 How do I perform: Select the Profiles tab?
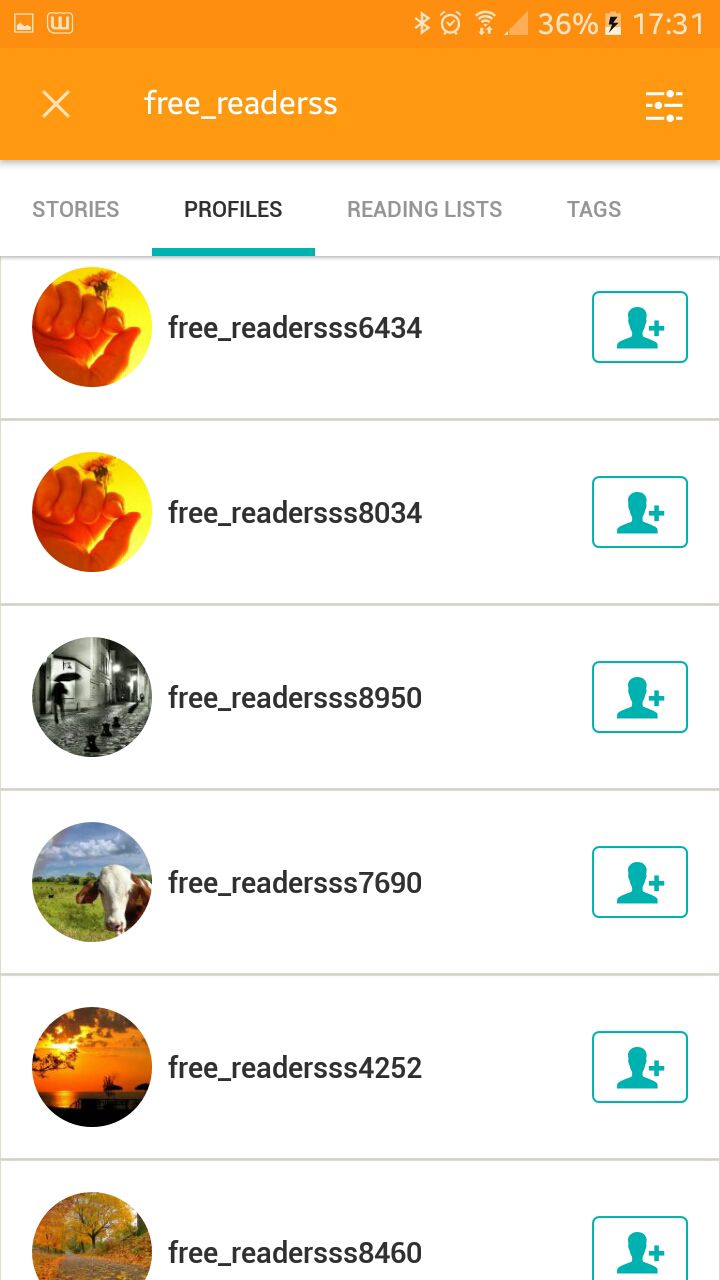233,209
